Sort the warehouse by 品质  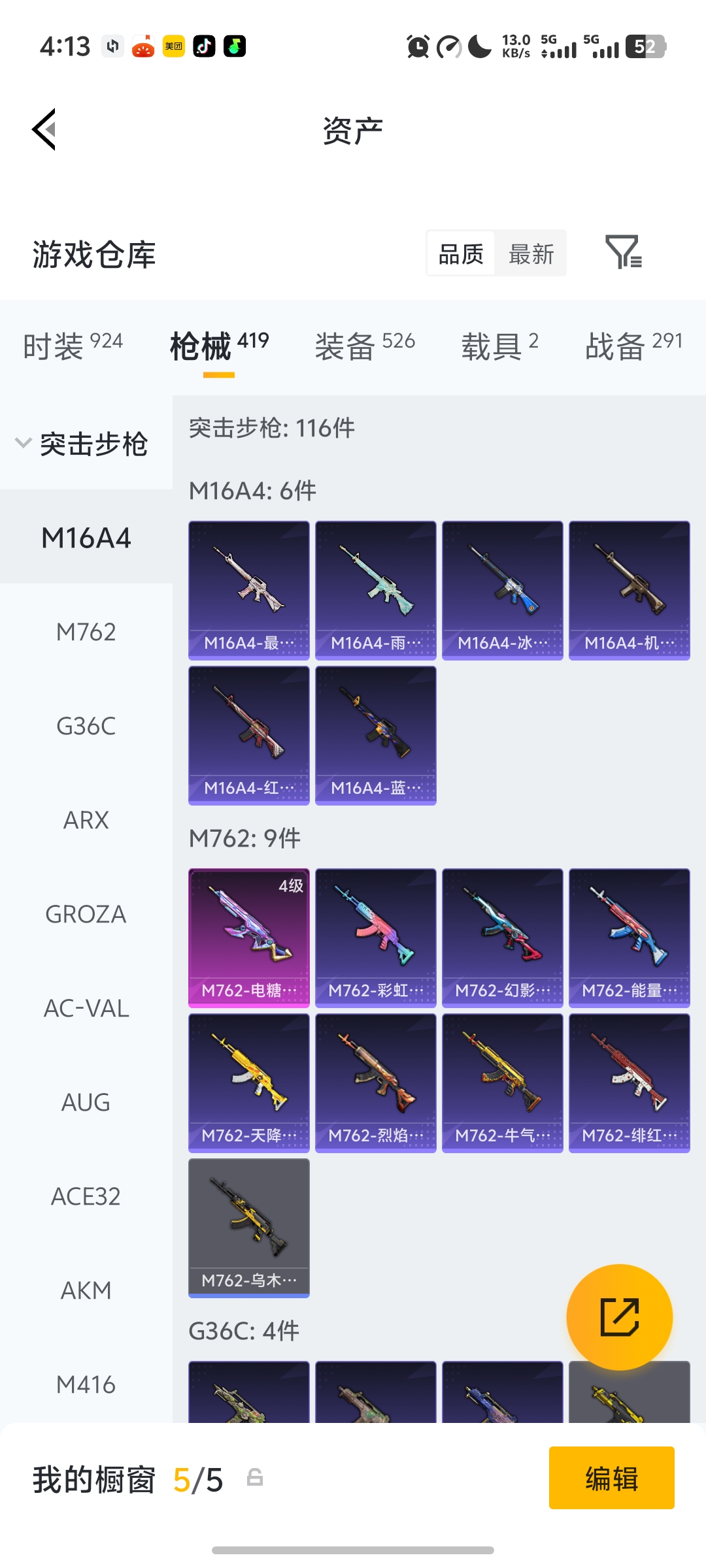coord(461,253)
